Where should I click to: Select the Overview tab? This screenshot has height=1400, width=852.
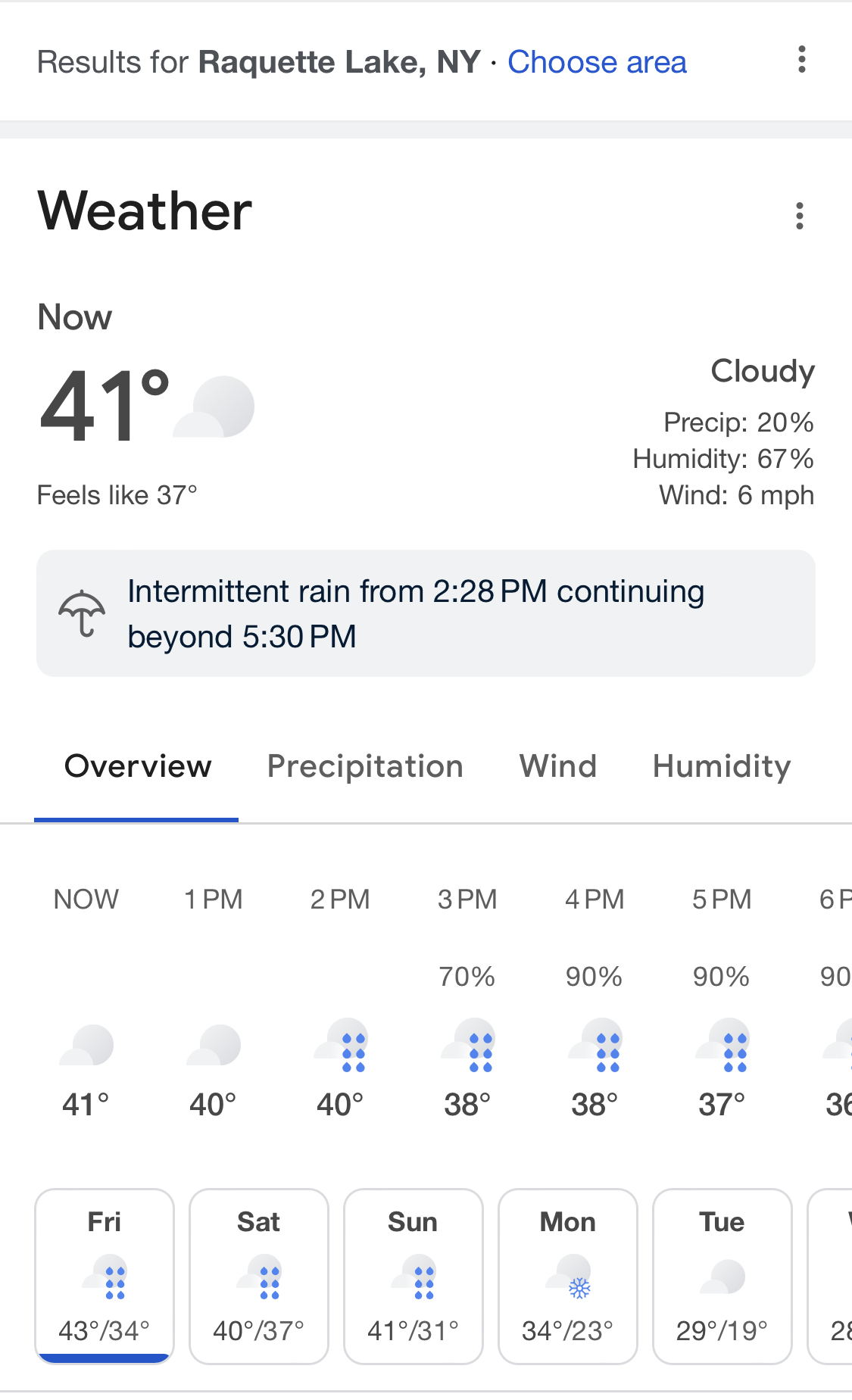[138, 766]
